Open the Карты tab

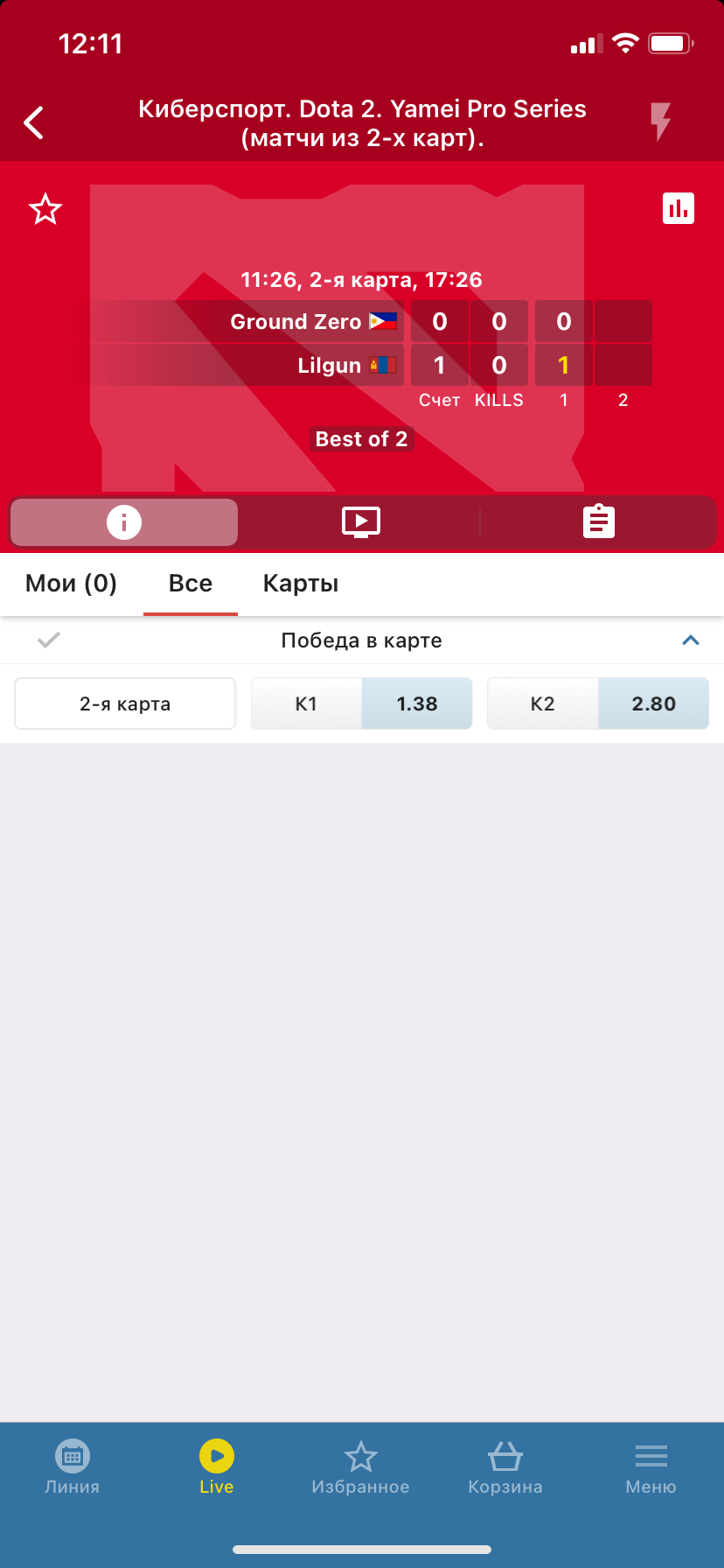(300, 584)
